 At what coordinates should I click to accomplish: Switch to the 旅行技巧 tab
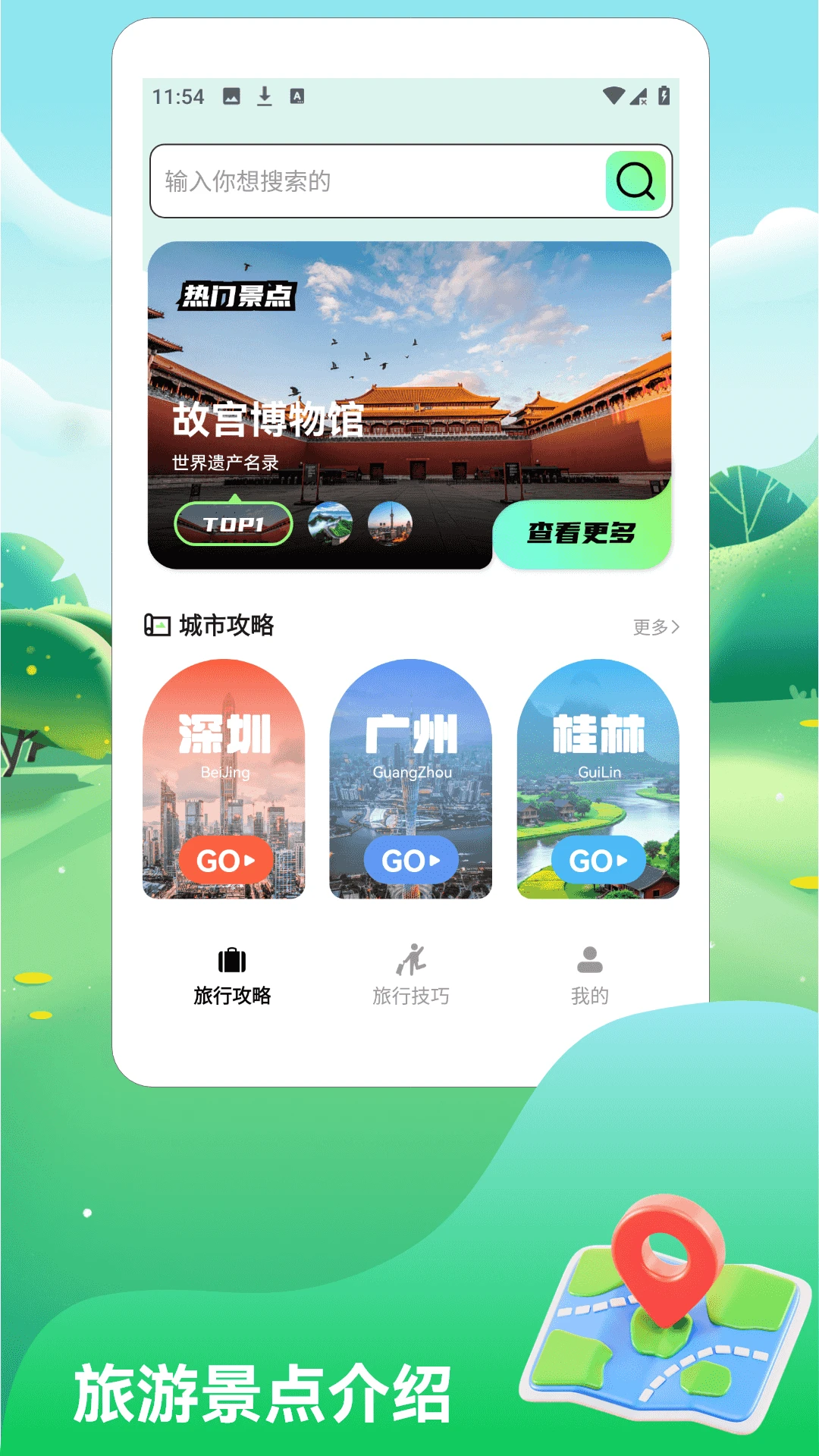[x=411, y=977]
